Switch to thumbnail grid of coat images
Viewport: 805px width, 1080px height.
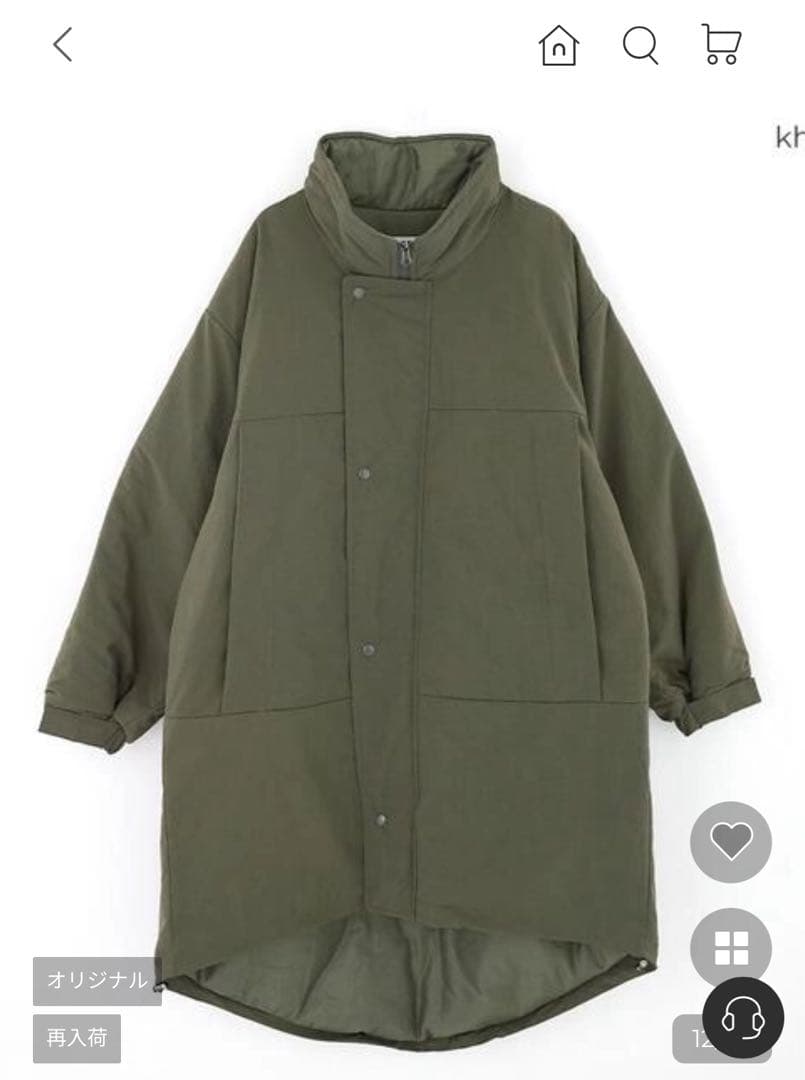[x=731, y=946]
